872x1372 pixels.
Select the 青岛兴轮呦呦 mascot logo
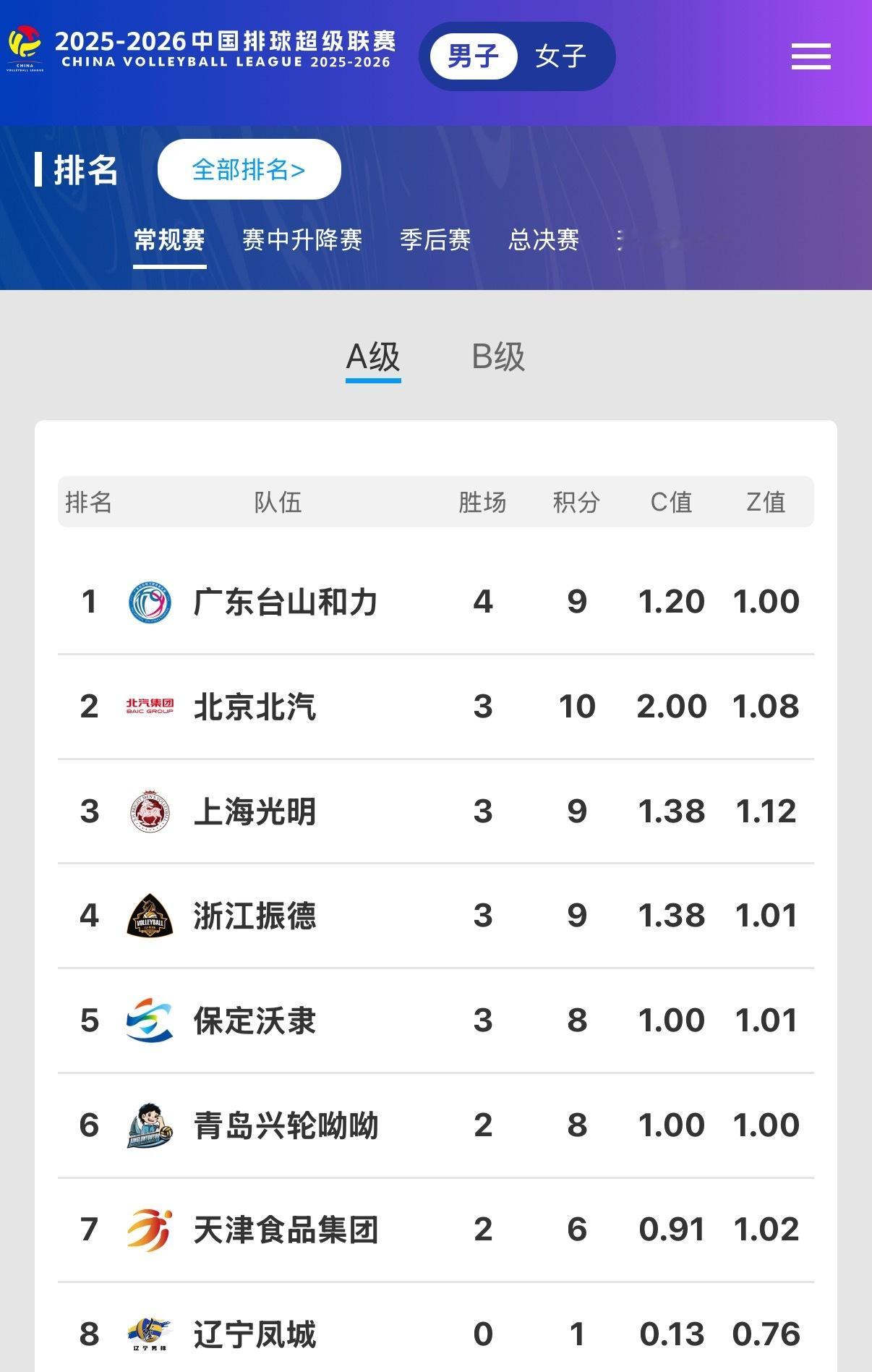pos(148,1125)
